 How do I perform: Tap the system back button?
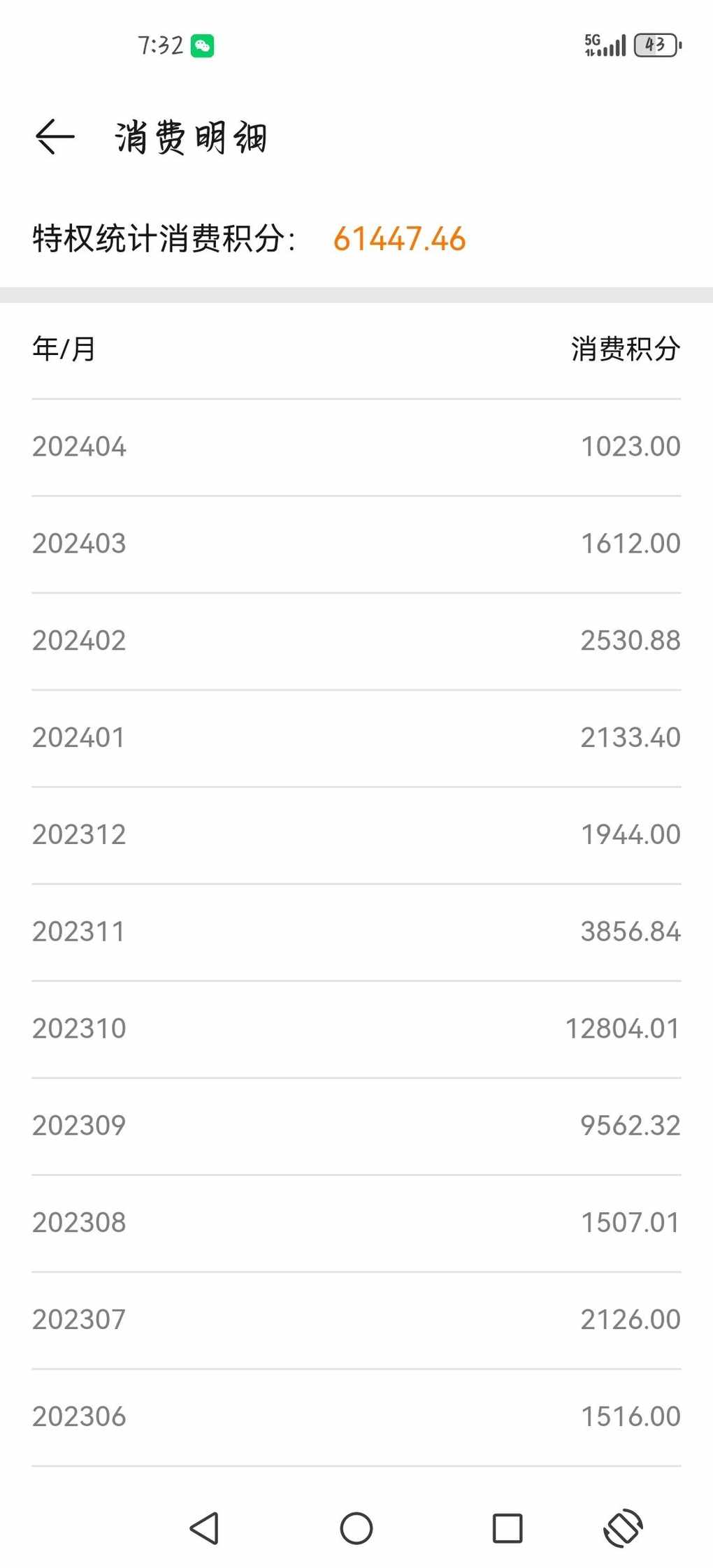point(205,1528)
